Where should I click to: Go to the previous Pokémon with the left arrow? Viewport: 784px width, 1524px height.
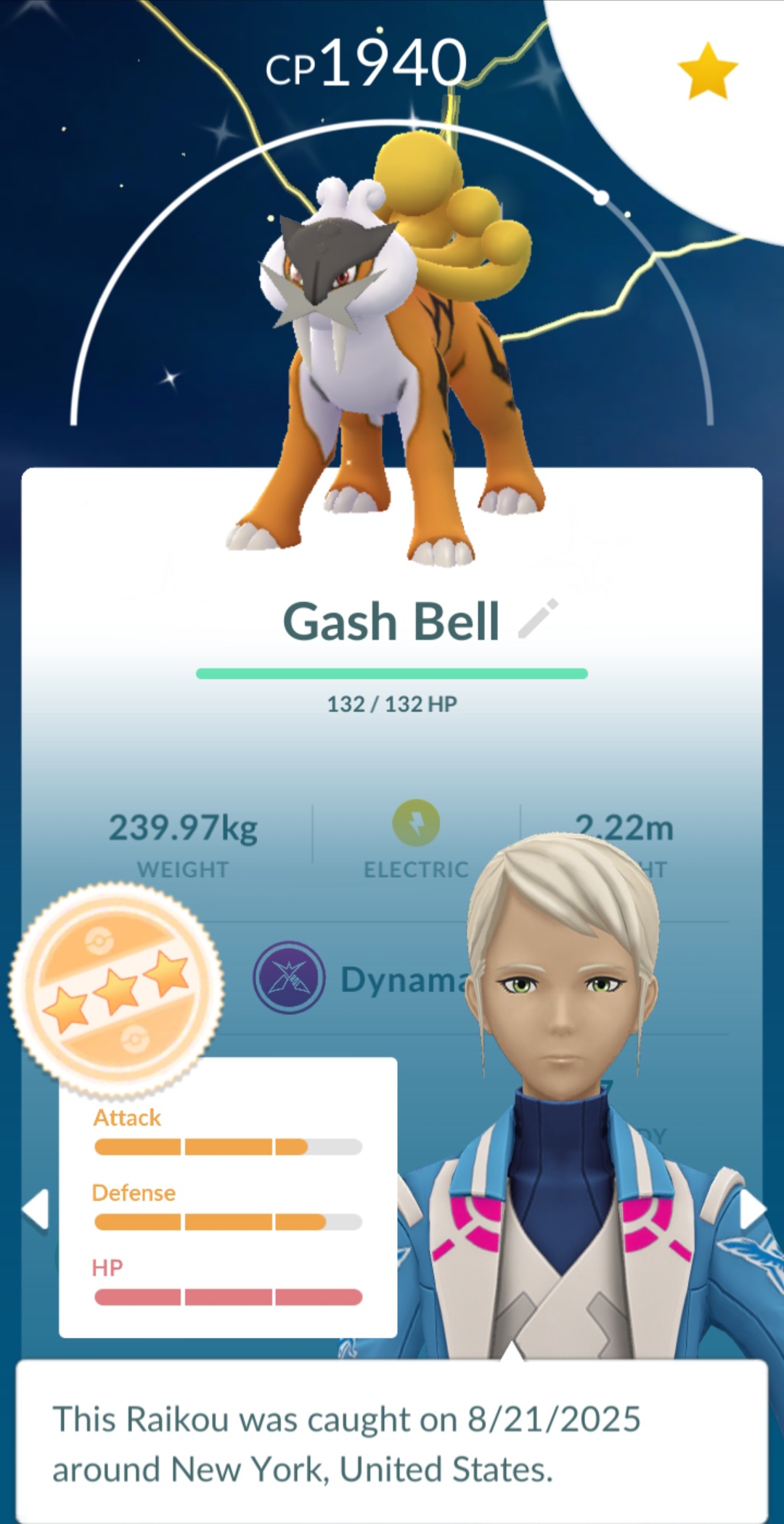(x=35, y=1209)
